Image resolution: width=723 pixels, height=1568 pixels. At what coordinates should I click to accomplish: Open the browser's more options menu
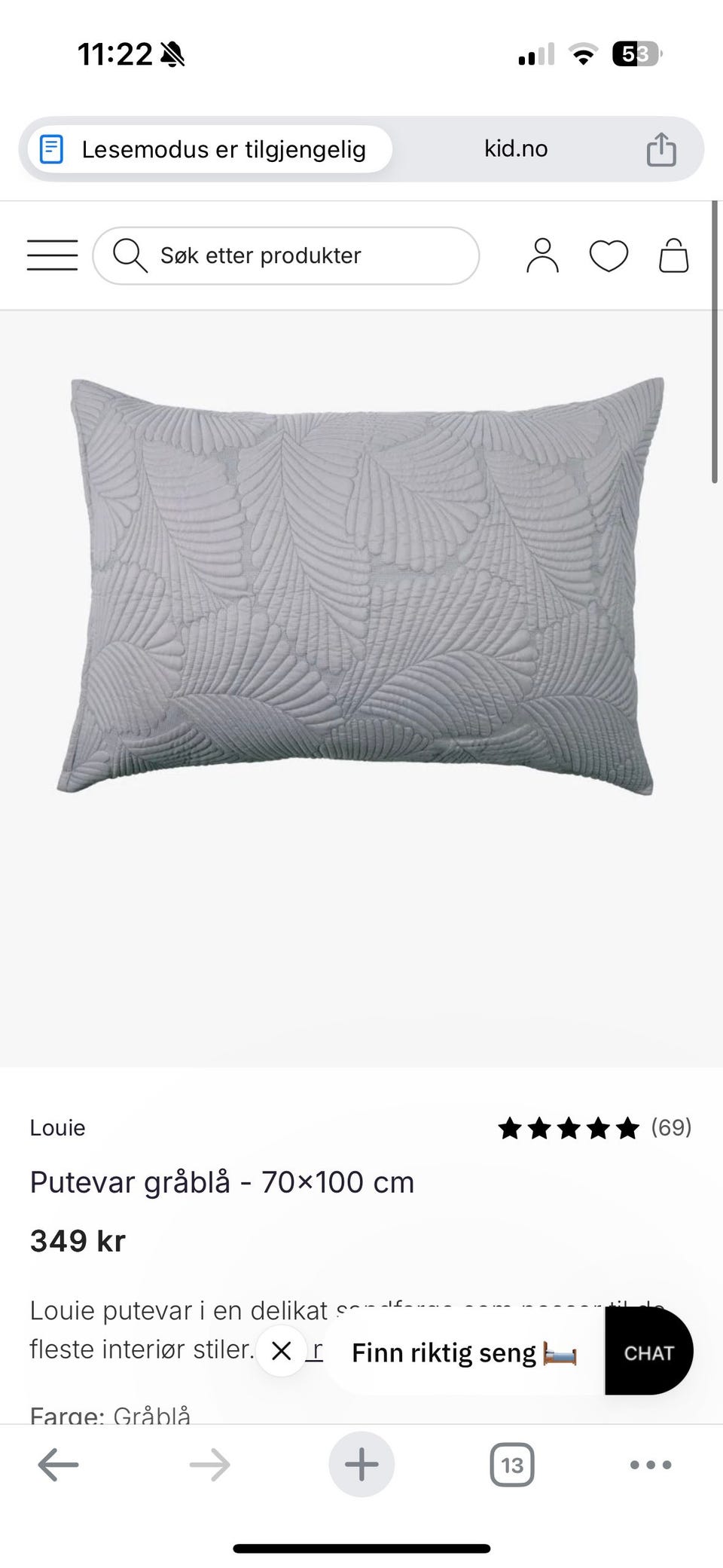tap(651, 1465)
